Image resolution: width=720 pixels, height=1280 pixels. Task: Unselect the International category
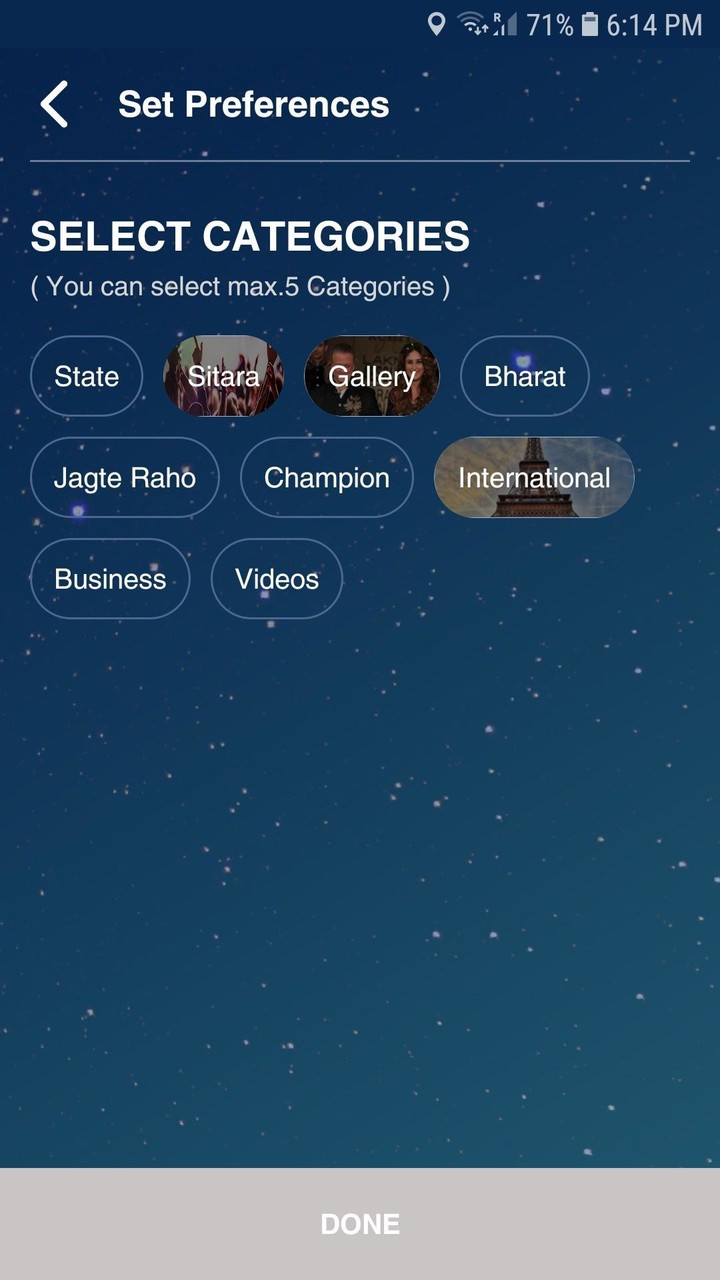click(534, 477)
